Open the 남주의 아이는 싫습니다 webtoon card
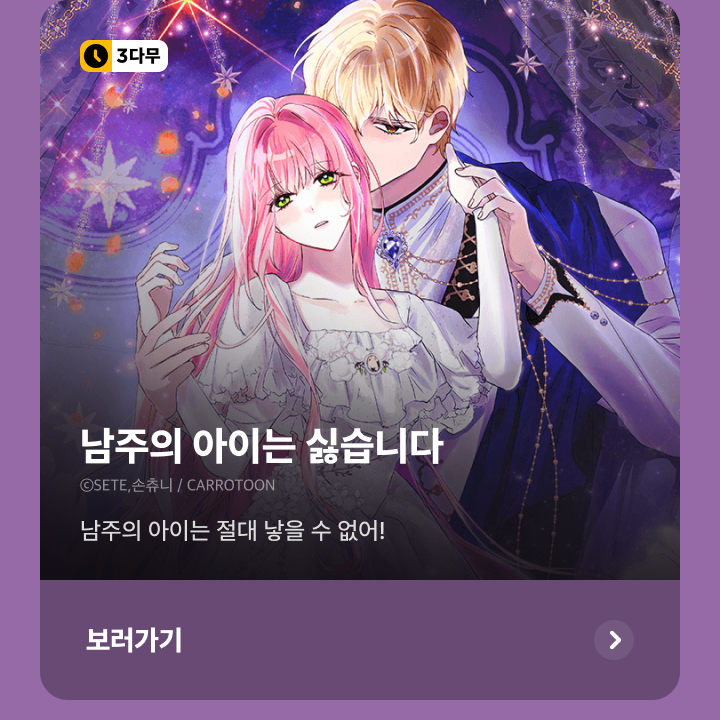The image size is (720, 720). (360, 300)
